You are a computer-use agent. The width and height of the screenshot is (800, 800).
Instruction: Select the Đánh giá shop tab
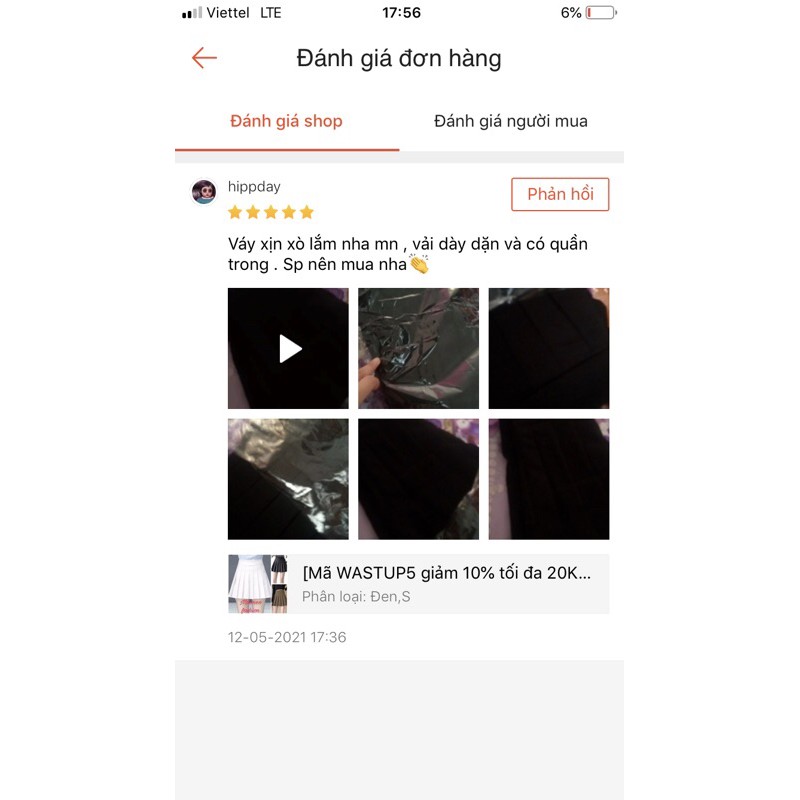coord(286,121)
